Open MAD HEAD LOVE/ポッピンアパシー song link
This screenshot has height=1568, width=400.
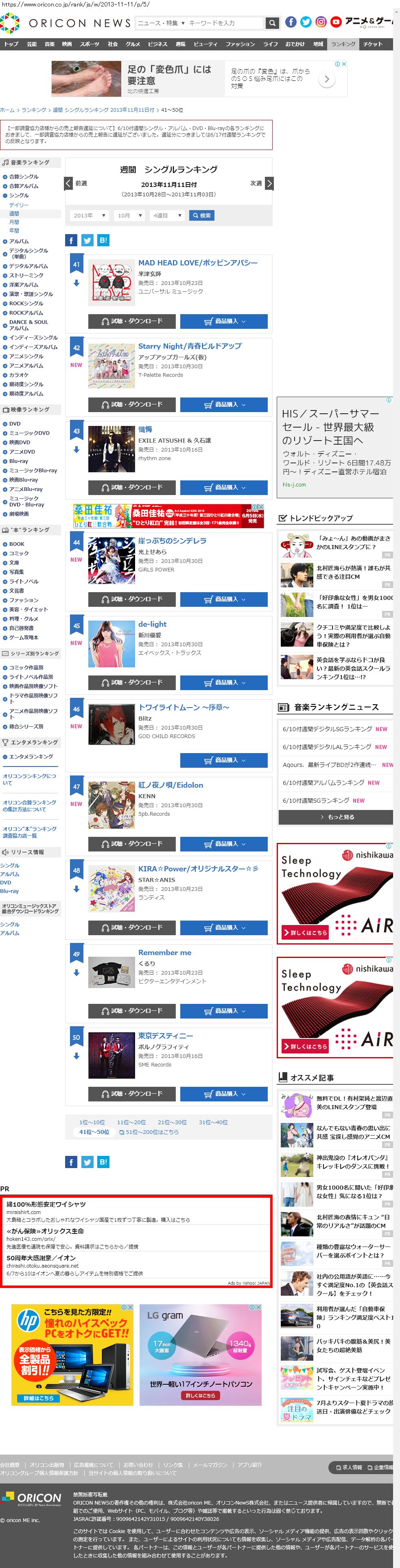[x=198, y=263]
